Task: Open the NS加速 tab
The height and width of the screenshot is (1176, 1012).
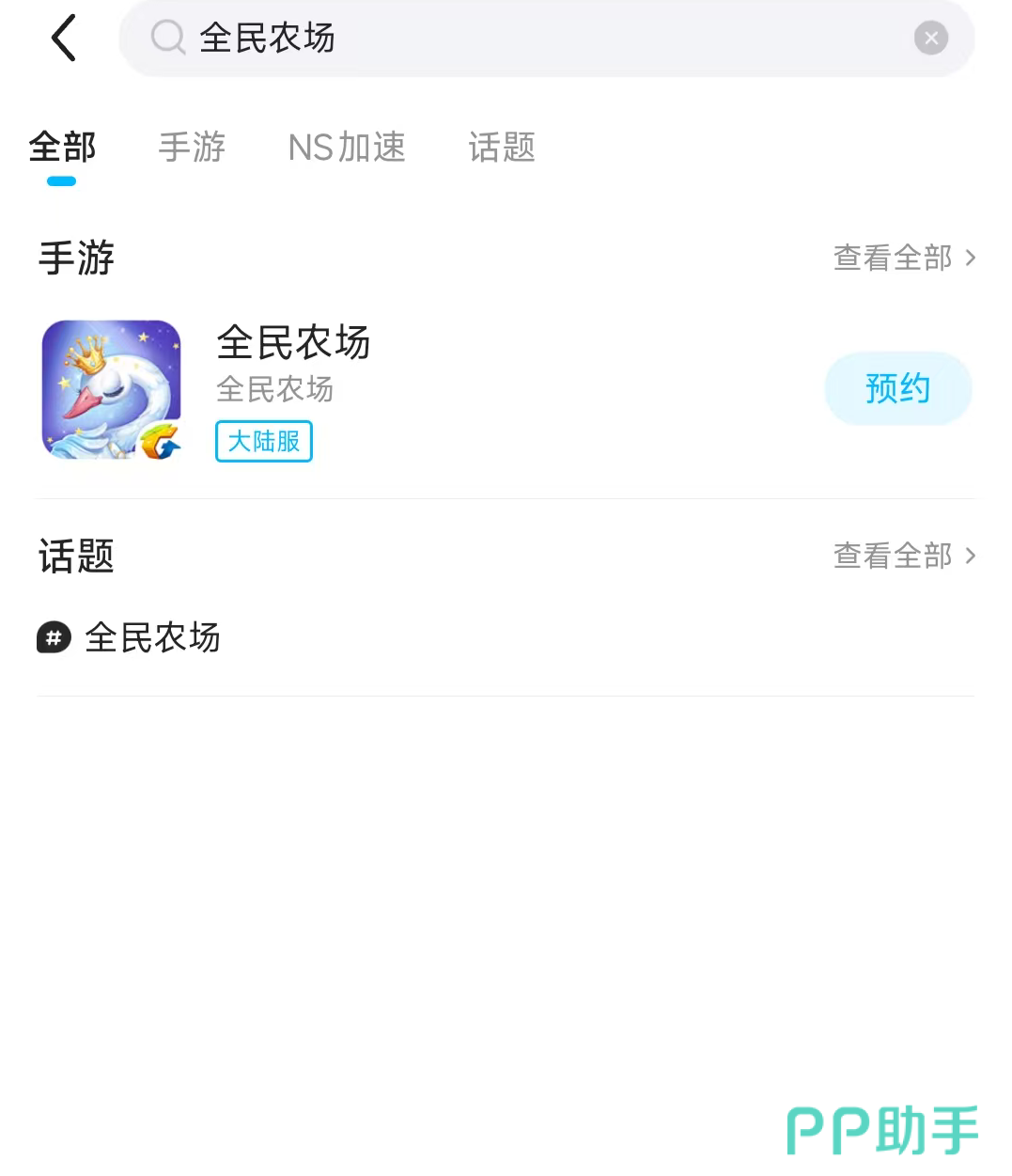Action: (347, 148)
